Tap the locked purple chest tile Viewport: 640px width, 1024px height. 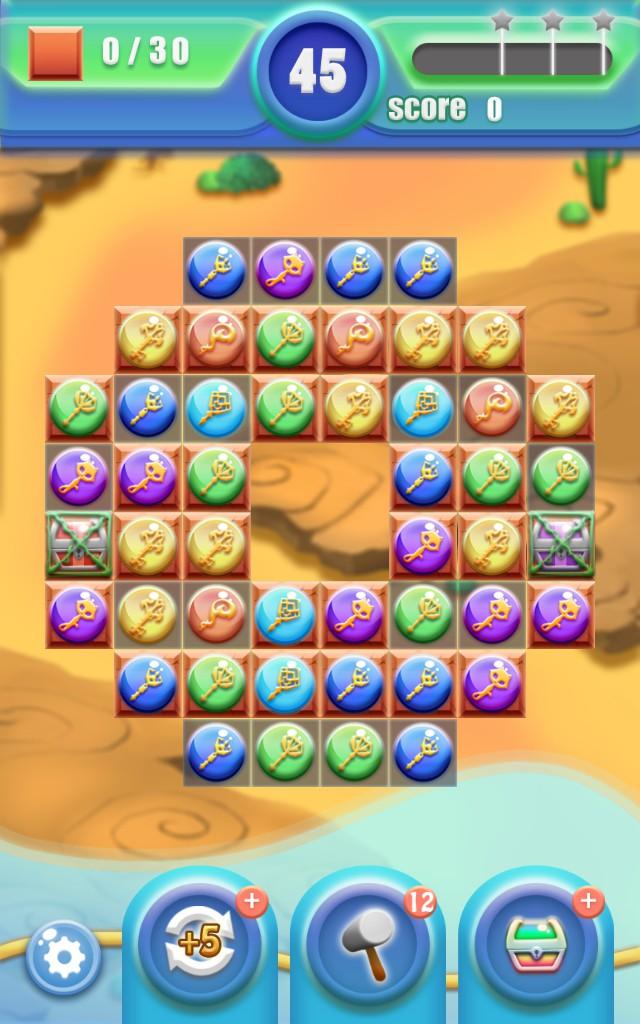(x=561, y=545)
